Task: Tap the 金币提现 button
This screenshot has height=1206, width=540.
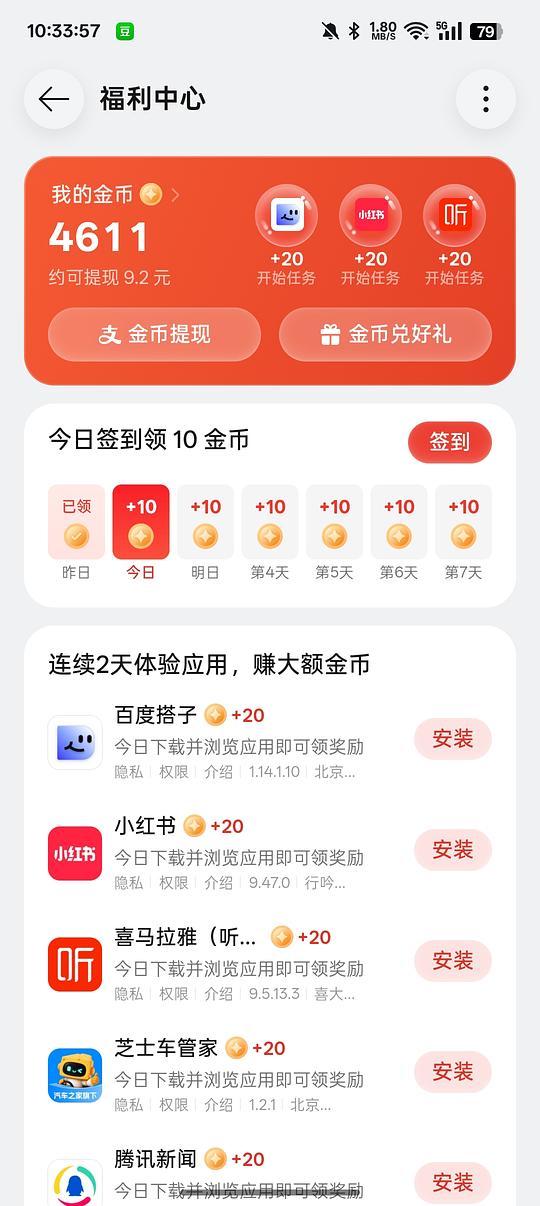Action: tap(154, 335)
